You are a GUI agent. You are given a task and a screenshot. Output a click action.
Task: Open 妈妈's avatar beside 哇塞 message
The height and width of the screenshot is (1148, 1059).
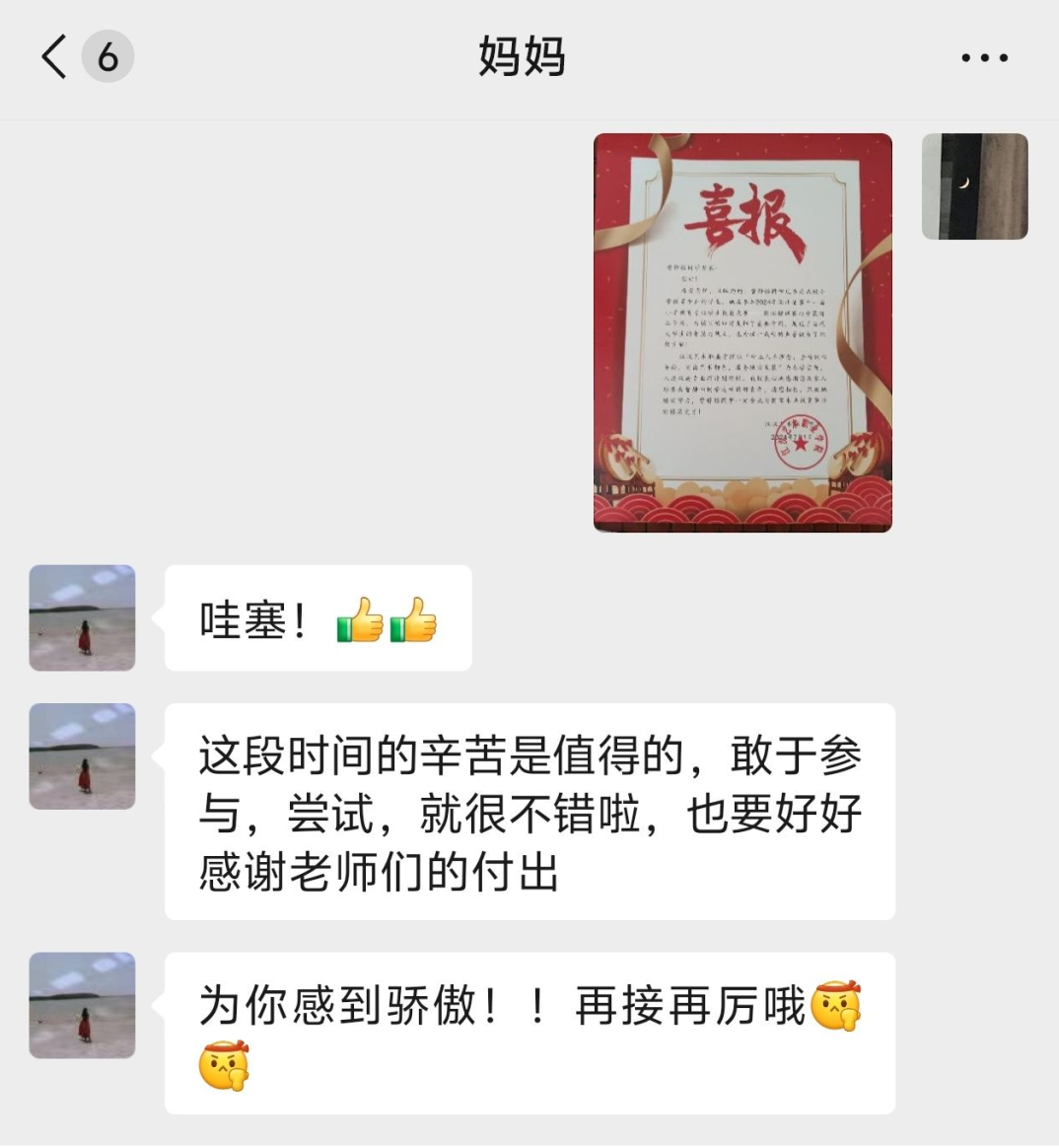click(83, 618)
